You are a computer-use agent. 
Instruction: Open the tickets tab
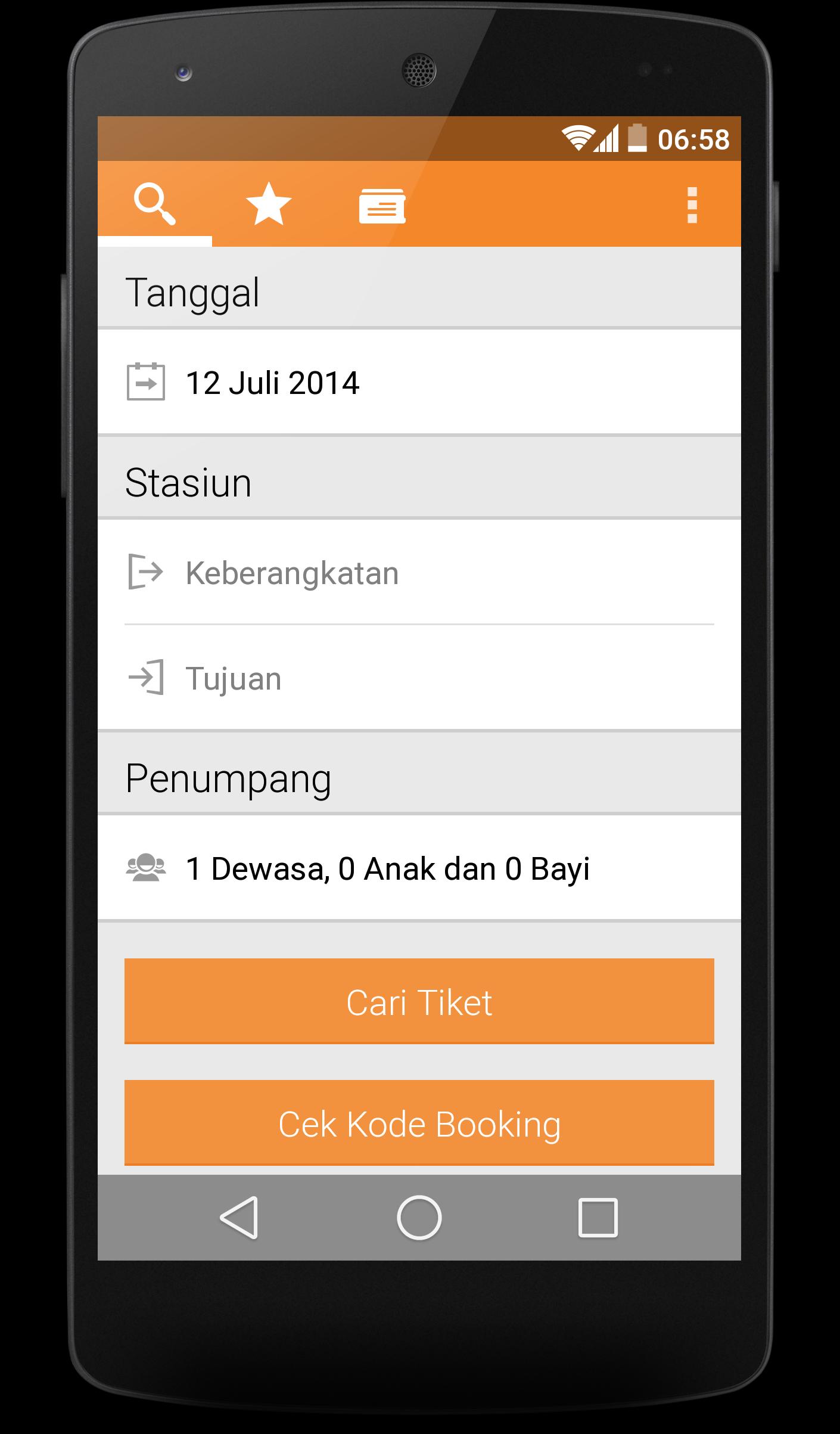(x=382, y=206)
